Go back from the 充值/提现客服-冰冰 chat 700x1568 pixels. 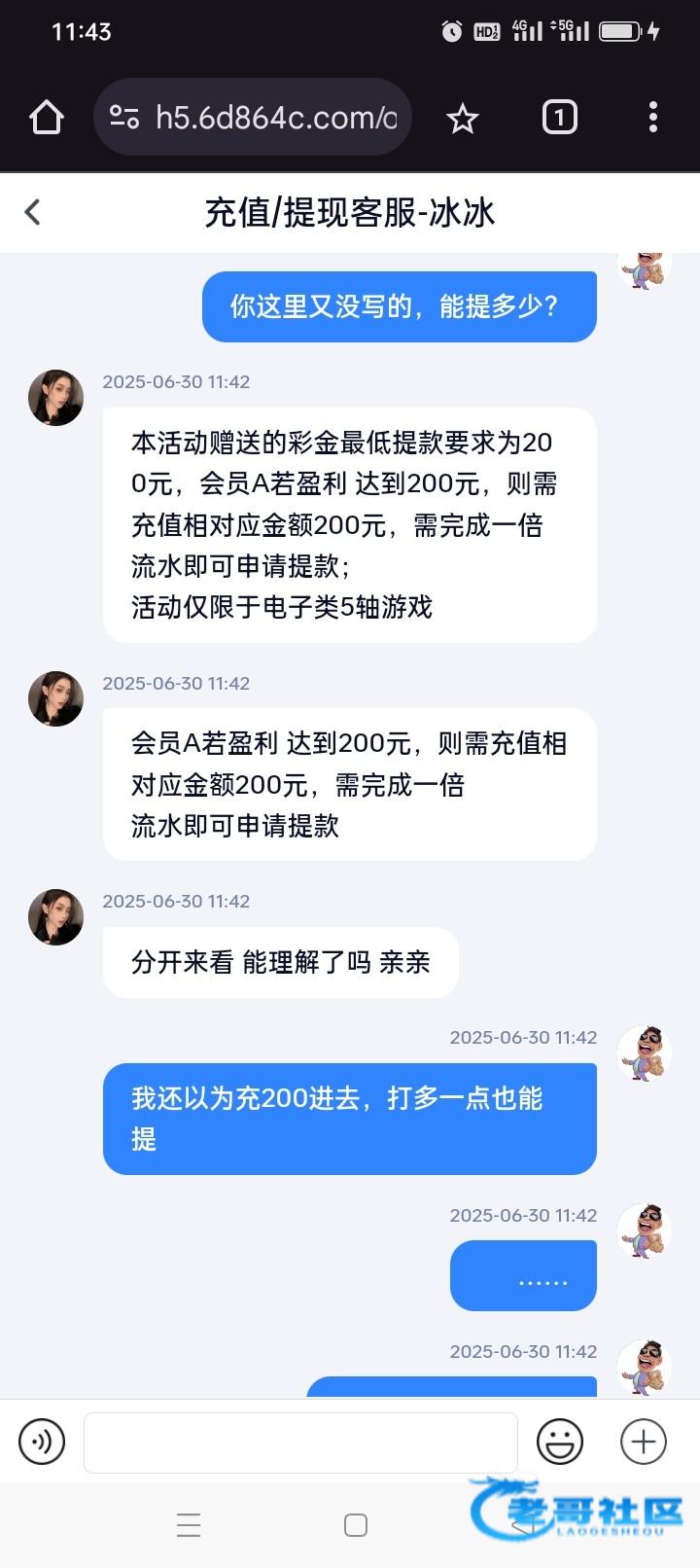(33, 212)
